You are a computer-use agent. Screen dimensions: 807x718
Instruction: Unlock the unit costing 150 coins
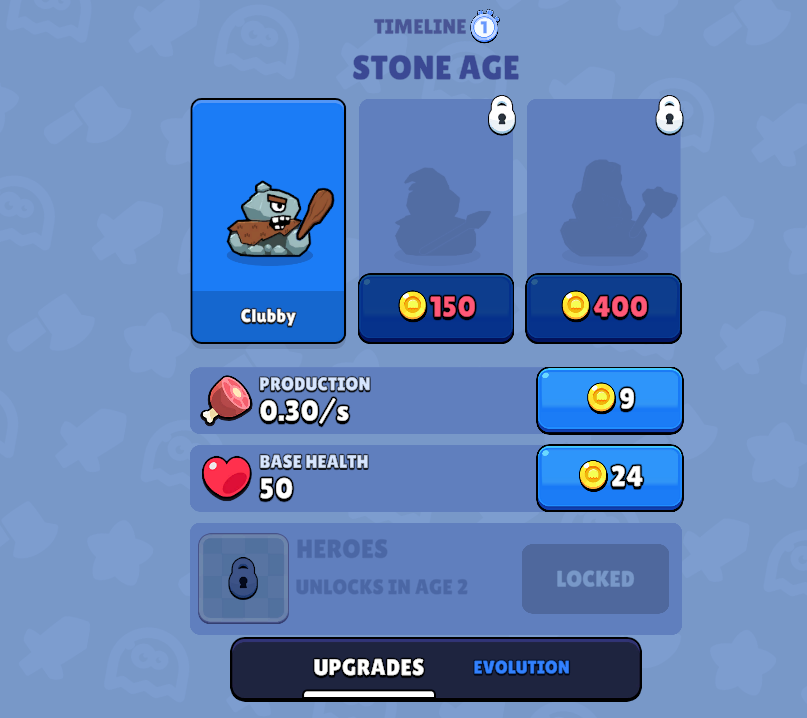436,307
